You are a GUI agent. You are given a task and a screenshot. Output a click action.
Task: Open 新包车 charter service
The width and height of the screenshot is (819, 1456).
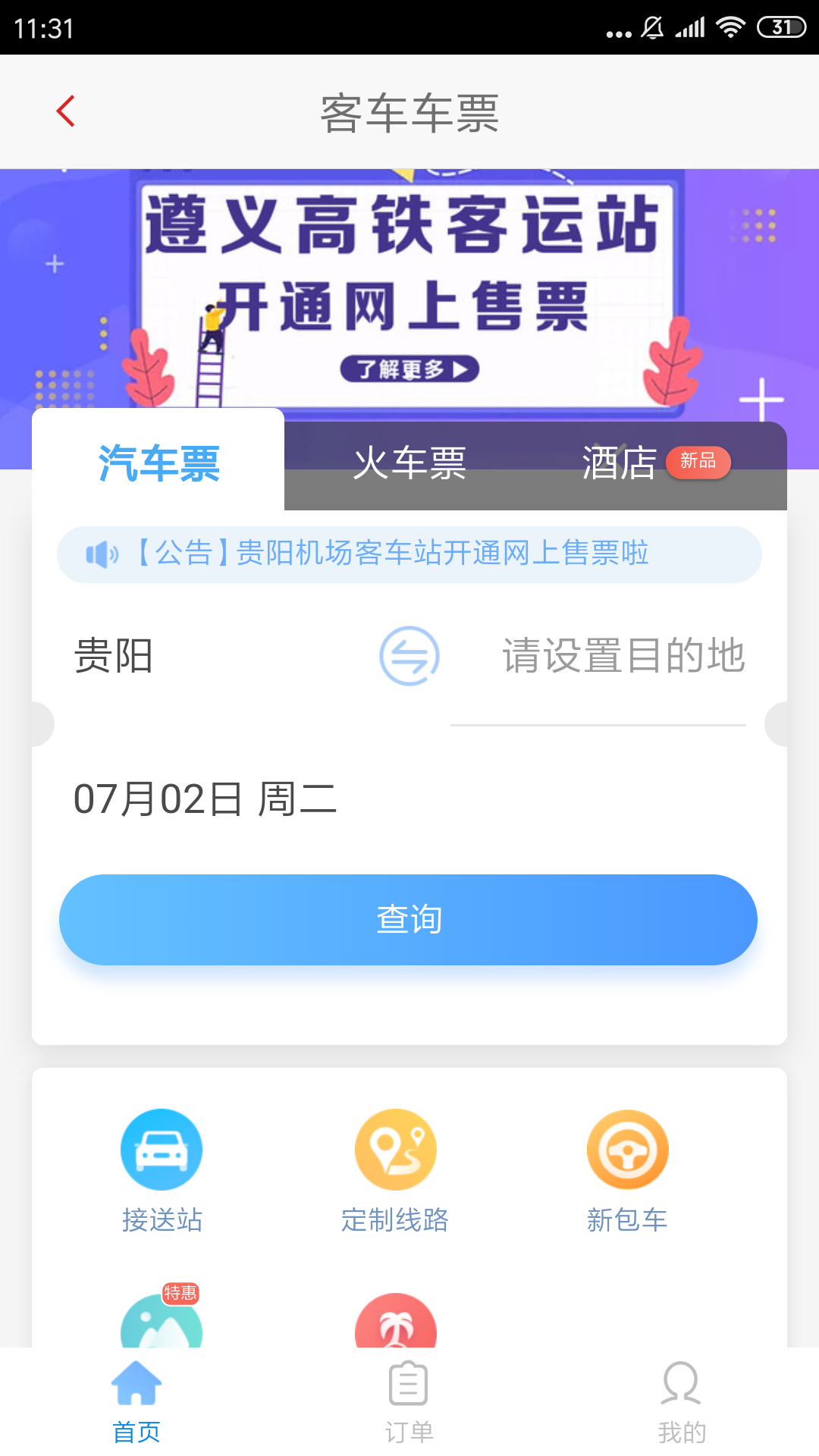627,1169
